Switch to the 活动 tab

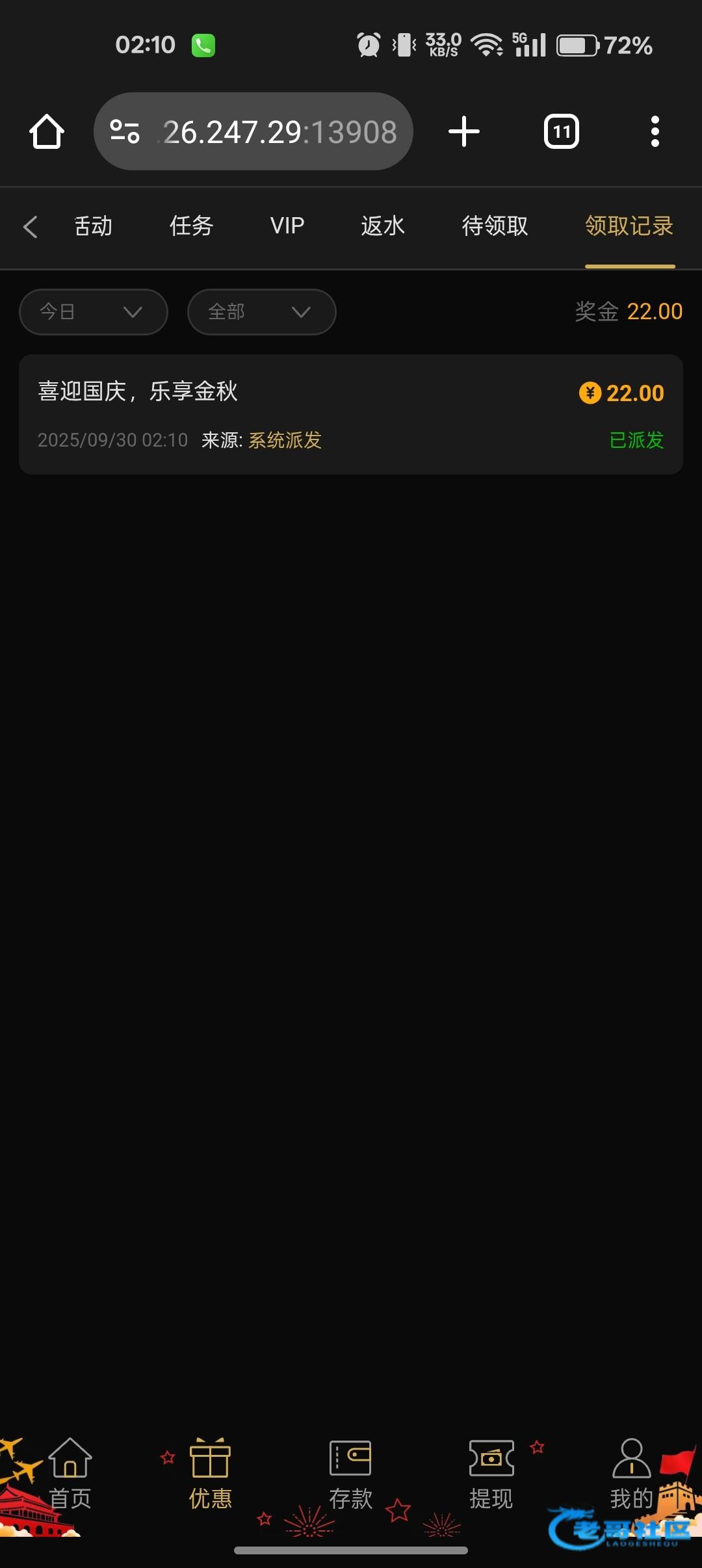tap(94, 226)
